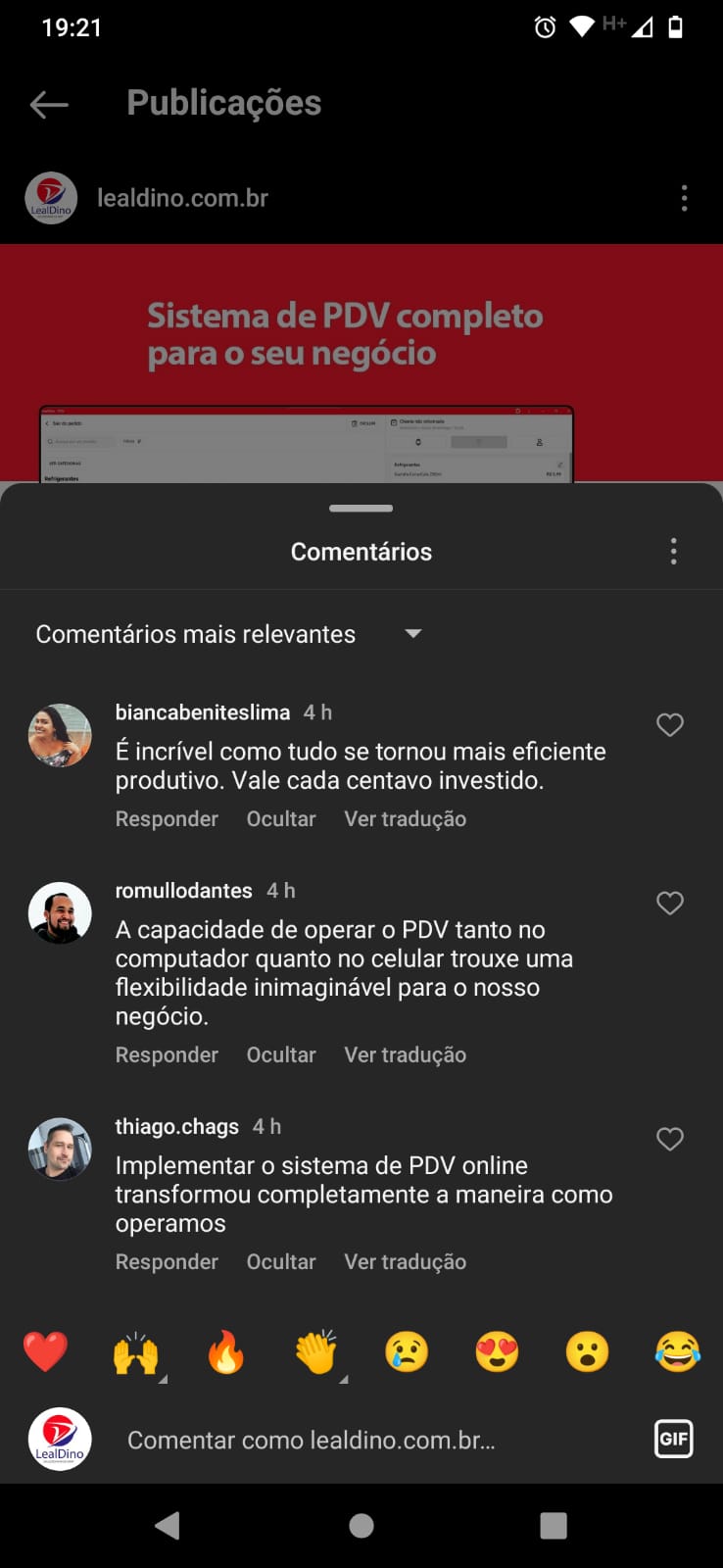Image resolution: width=723 pixels, height=1568 pixels.
Task: Open the post options menu beside lealdino.com.br
Action: click(684, 198)
